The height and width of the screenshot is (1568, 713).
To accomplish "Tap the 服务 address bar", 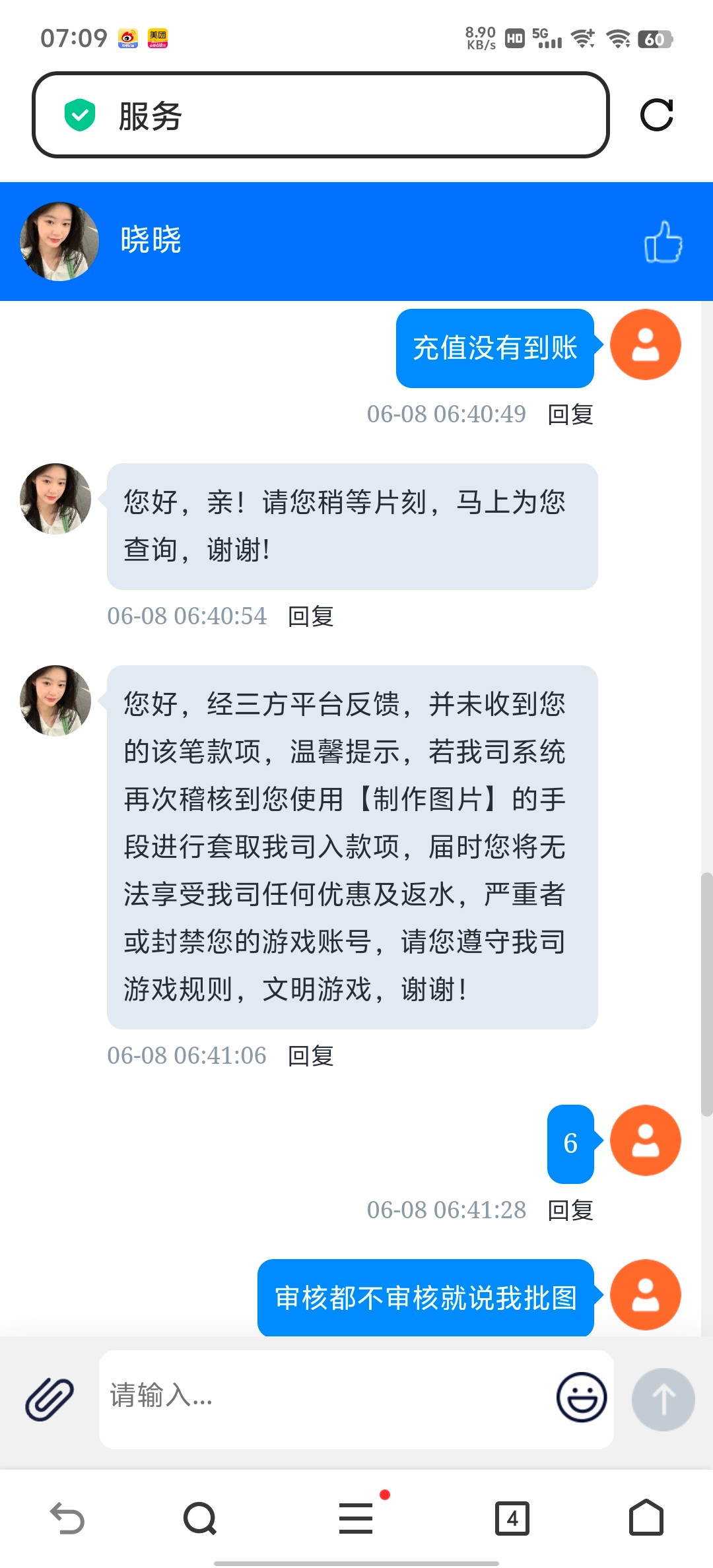I will click(x=320, y=115).
